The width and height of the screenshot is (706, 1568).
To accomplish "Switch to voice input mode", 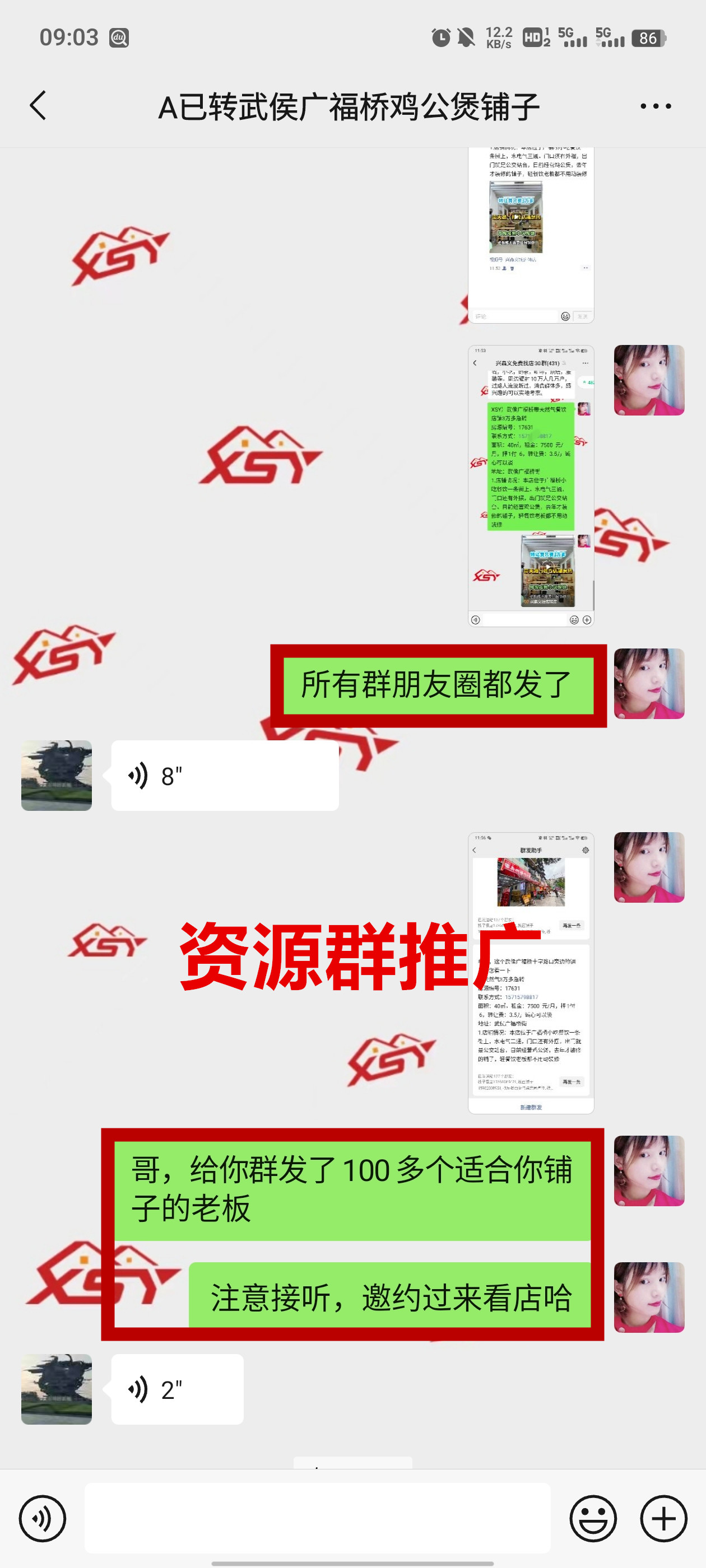I will pyautogui.click(x=42, y=1518).
